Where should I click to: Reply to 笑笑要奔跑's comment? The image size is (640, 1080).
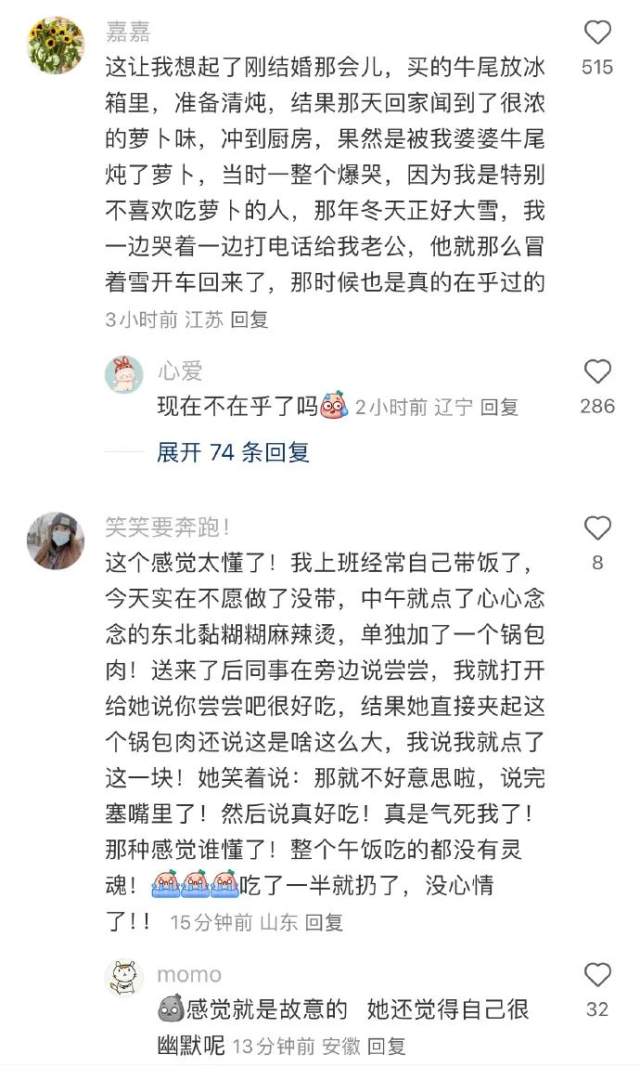tap(324, 922)
